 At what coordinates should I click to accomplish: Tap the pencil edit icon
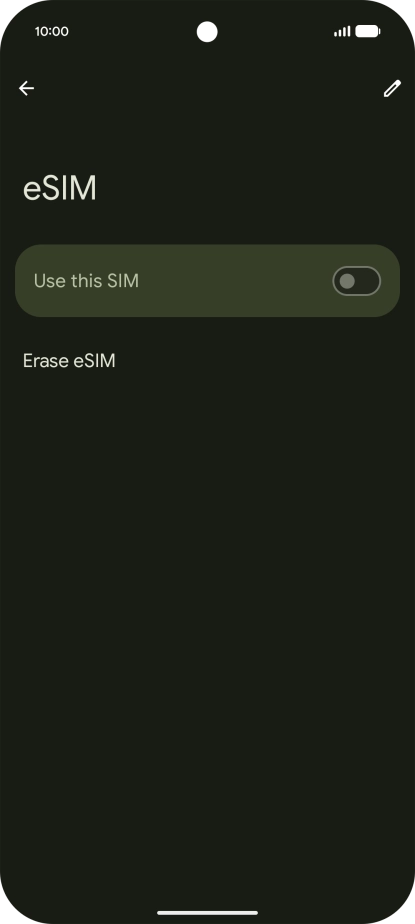click(392, 88)
